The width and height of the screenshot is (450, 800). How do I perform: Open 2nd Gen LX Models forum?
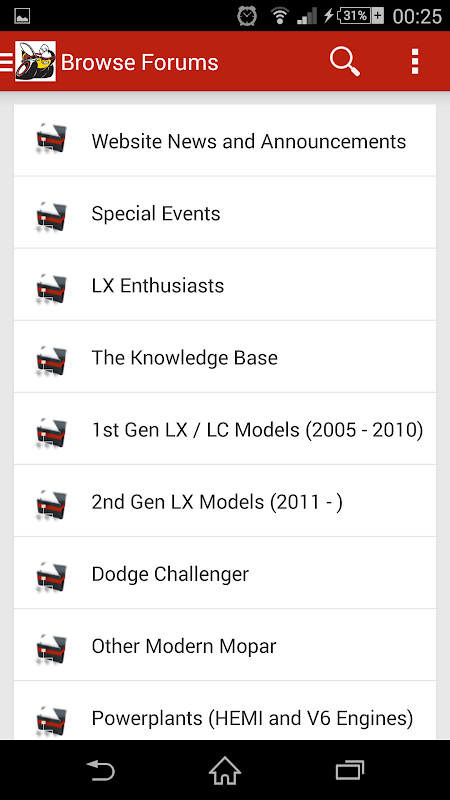(225, 501)
